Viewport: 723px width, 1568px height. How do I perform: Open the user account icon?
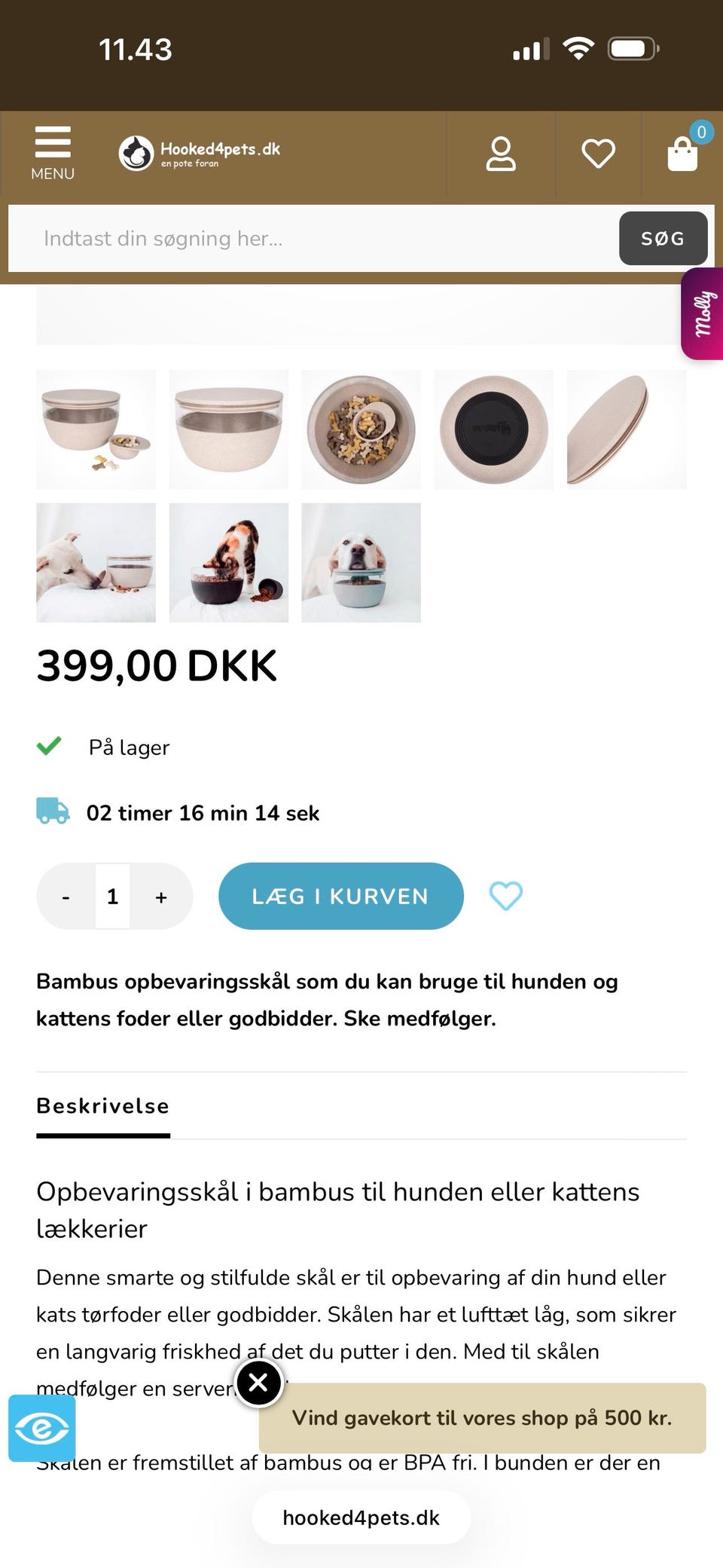[x=502, y=154]
